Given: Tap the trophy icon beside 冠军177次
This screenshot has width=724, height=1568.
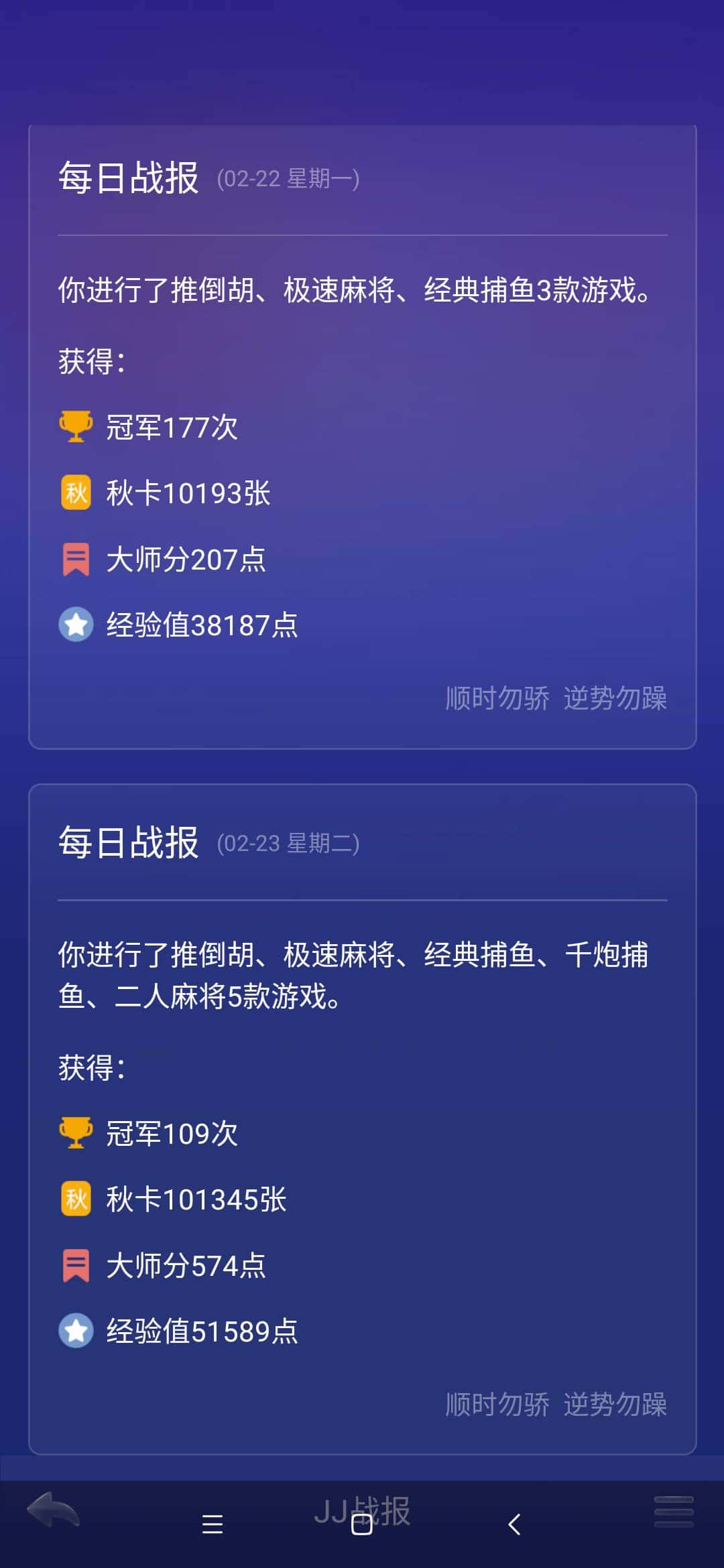Looking at the screenshot, I should pyautogui.click(x=76, y=426).
